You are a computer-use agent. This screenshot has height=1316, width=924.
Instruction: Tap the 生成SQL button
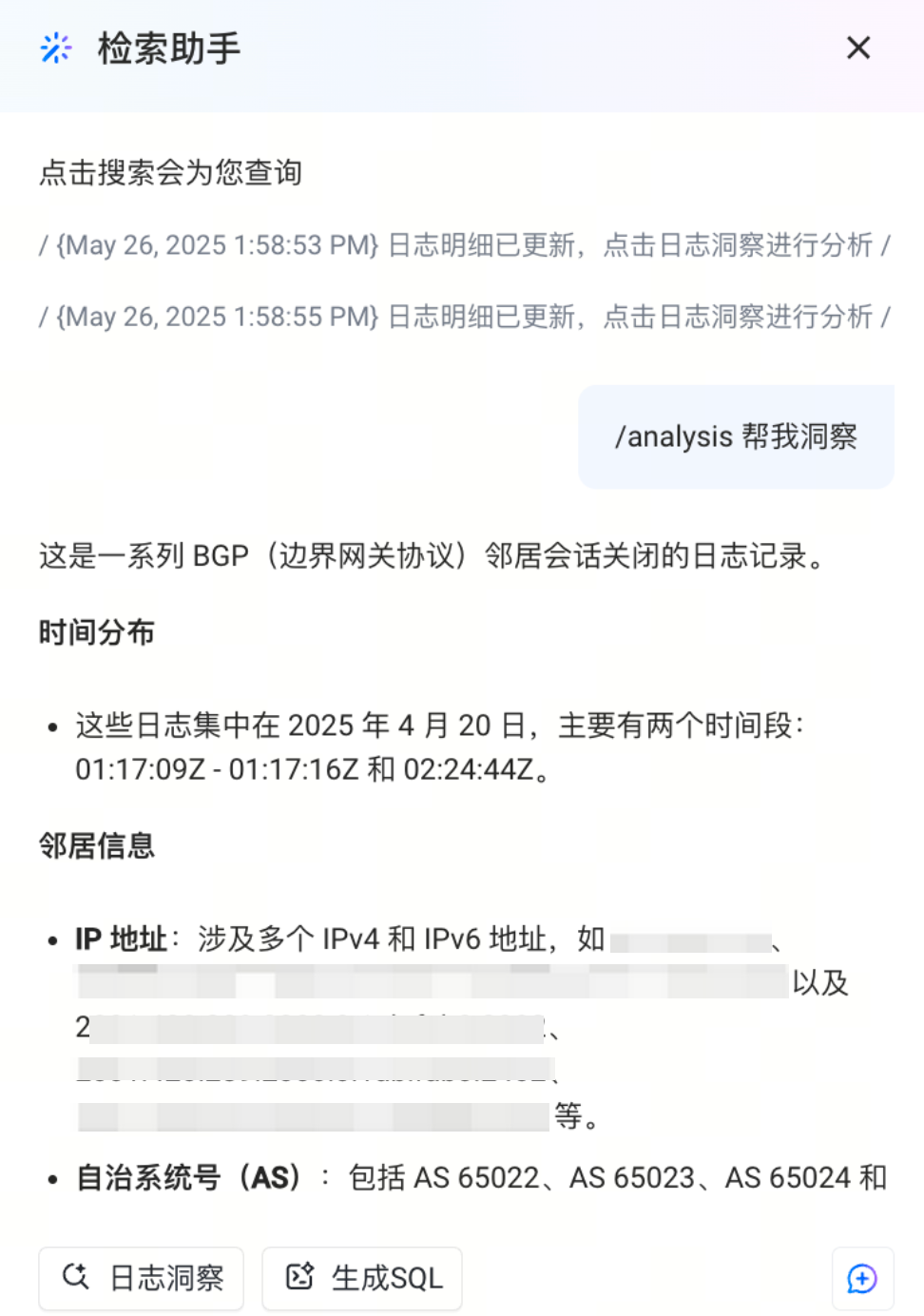[x=362, y=1277]
